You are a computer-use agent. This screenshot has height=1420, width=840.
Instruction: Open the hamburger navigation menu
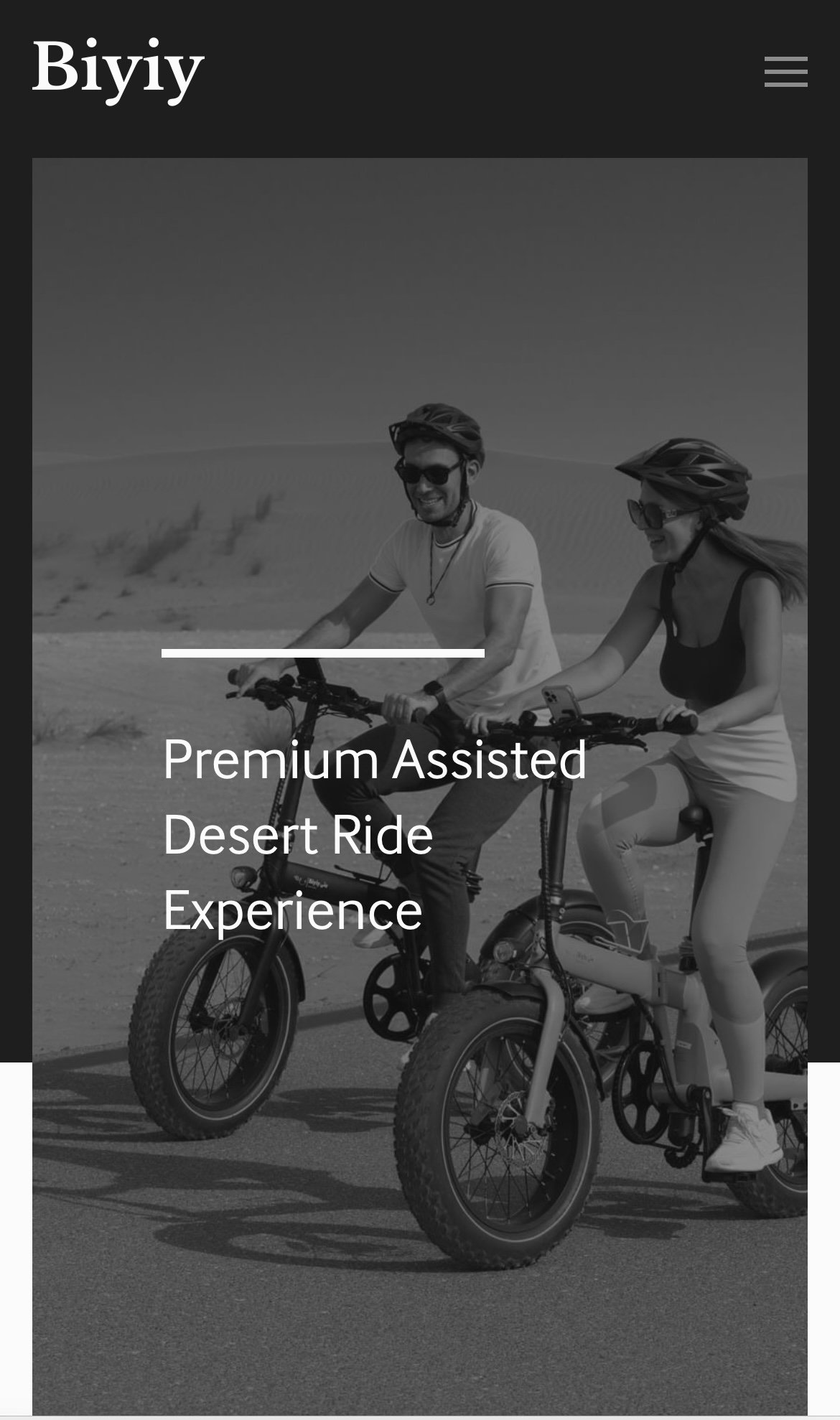pos(785,72)
